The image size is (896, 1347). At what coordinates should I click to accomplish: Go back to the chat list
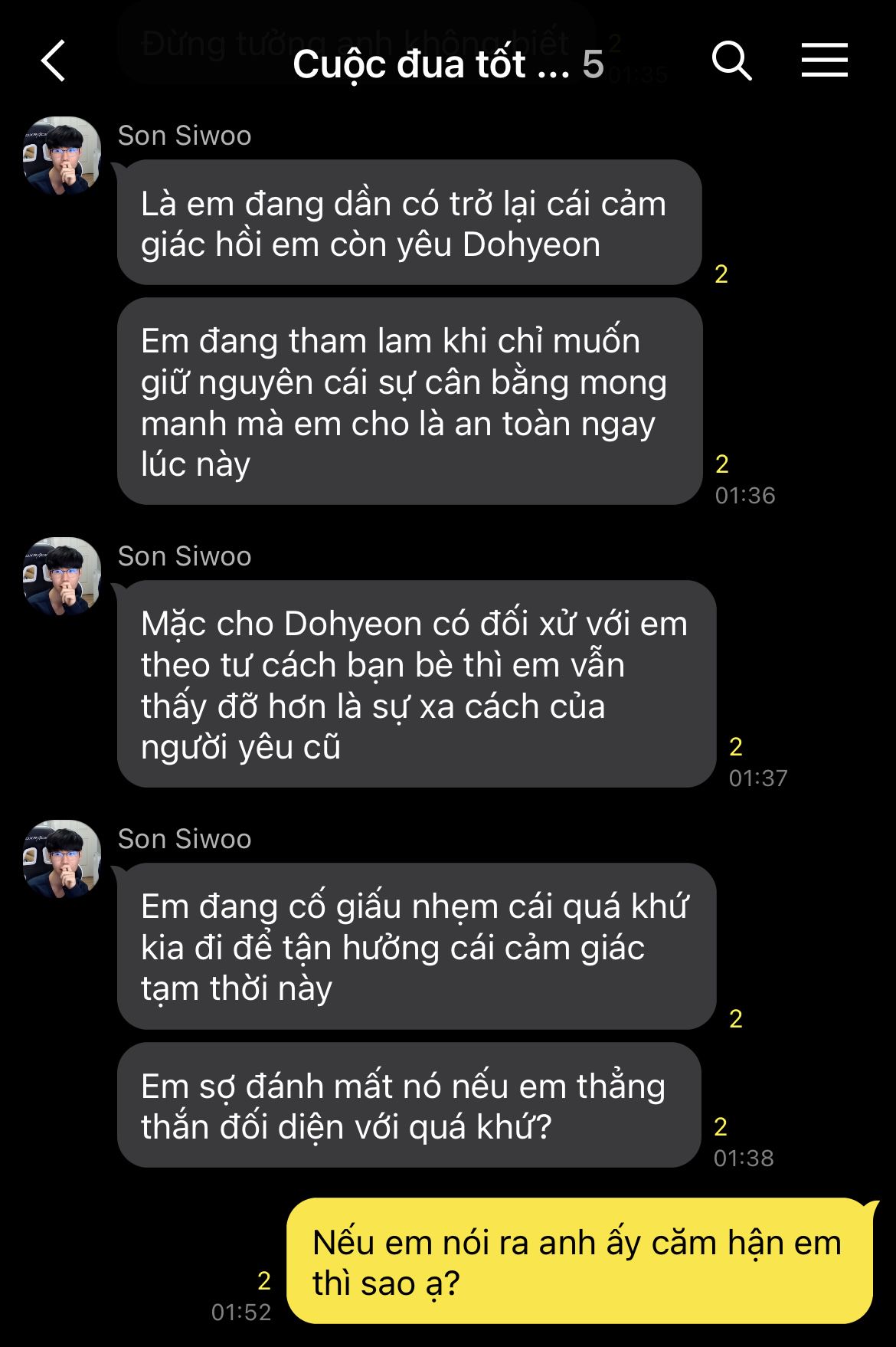54,61
